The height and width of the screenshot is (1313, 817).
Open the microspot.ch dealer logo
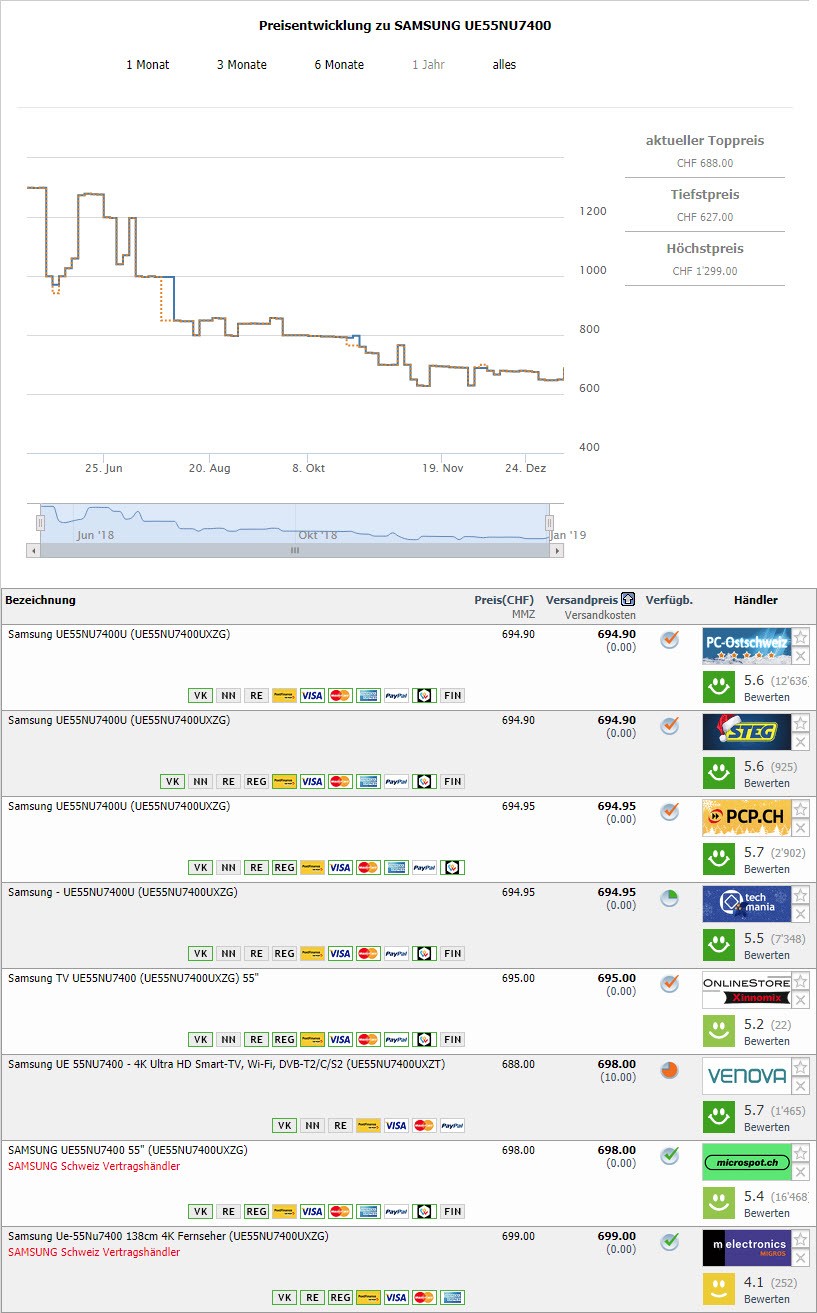pyautogui.click(x=746, y=1162)
